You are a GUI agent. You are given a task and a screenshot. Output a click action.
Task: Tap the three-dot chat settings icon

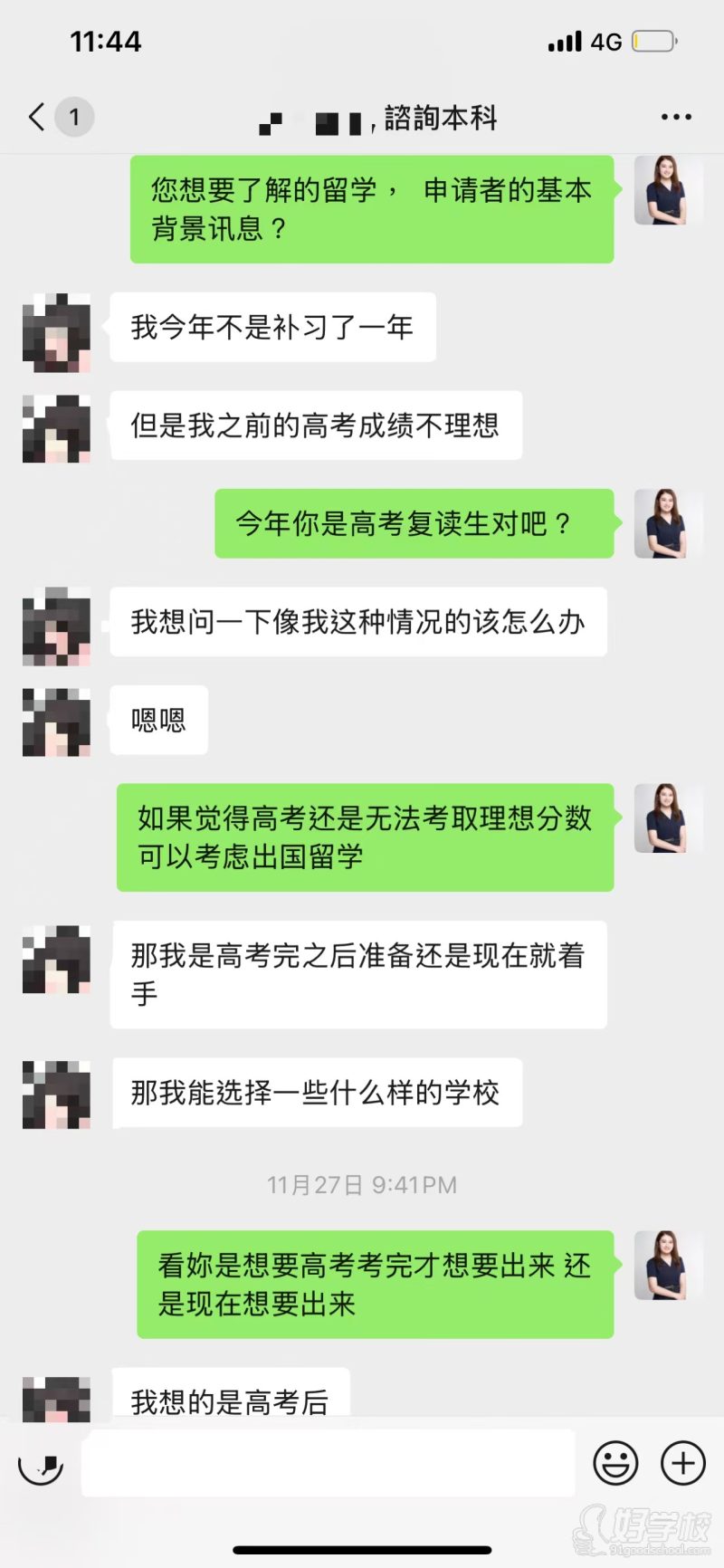pos(673,117)
